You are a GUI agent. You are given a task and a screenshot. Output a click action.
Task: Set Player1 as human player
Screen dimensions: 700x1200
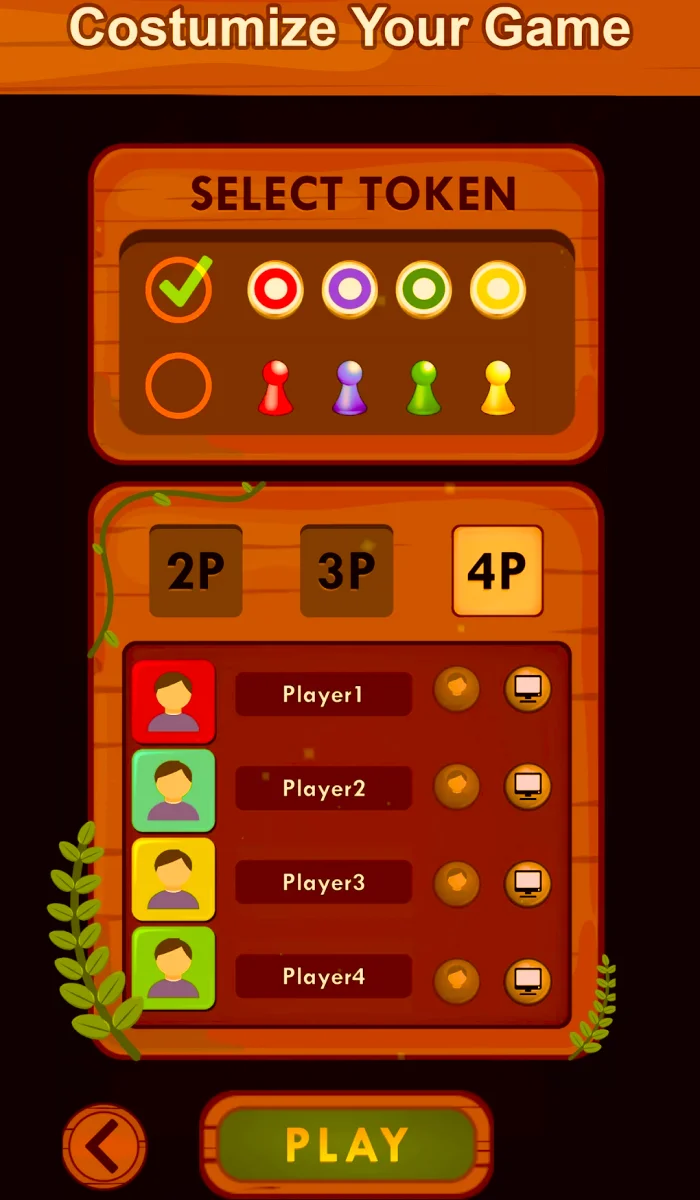pyautogui.click(x=457, y=689)
